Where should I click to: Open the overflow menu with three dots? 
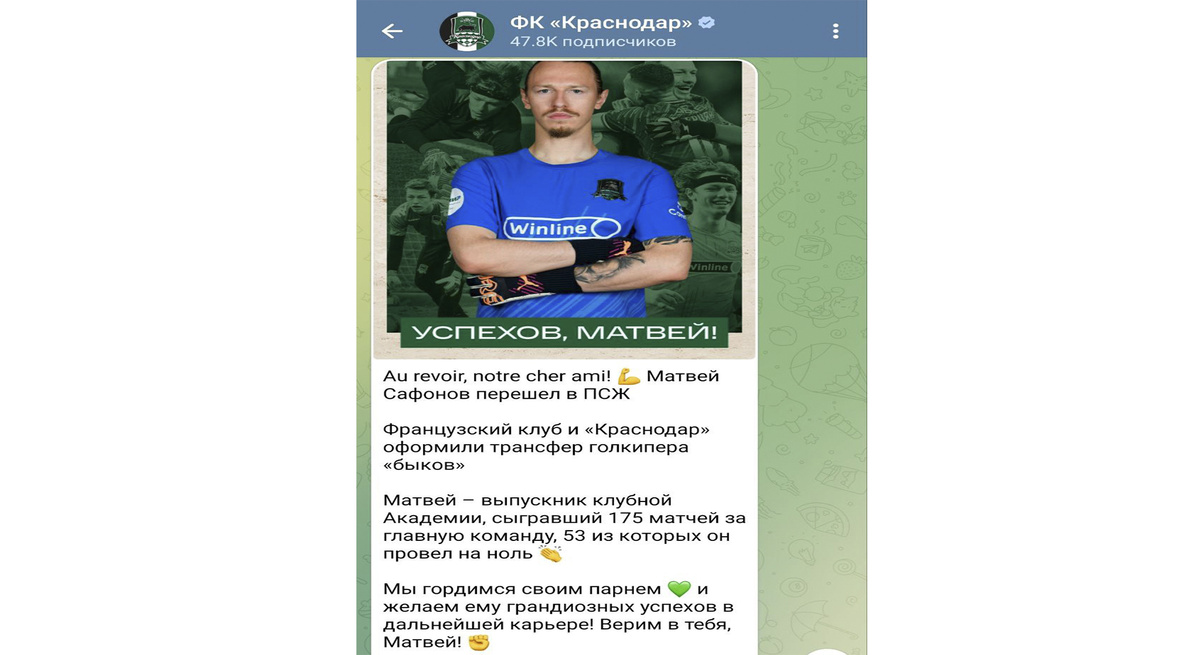click(x=836, y=31)
